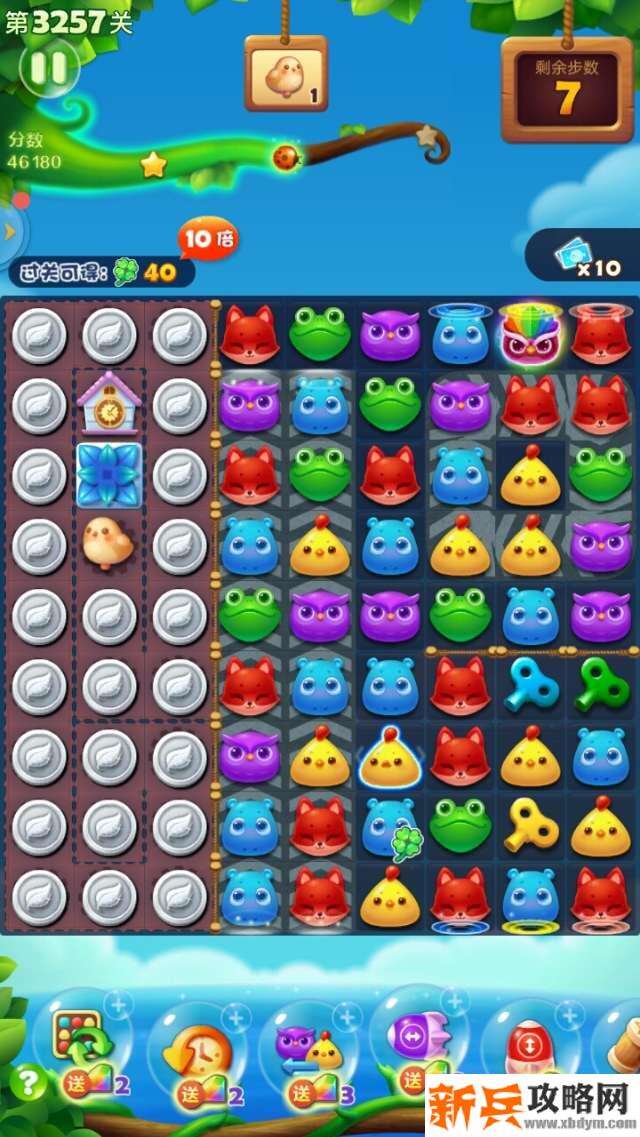The image size is (640, 1137).
Task: Select the rainbow owl special piece
Action: tap(531, 335)
